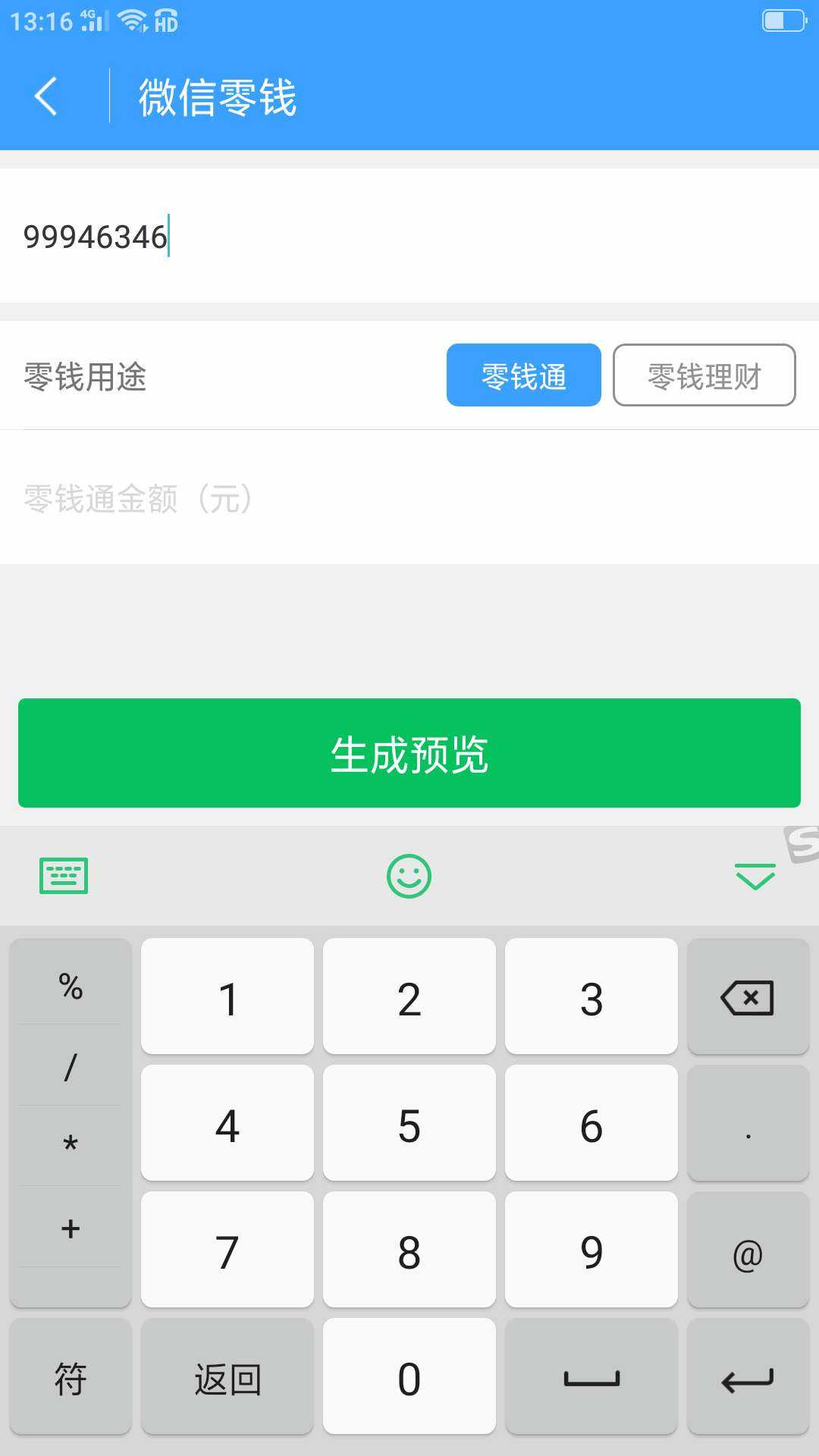
Task: Tap the backspace key
Action: pos(748,997)
